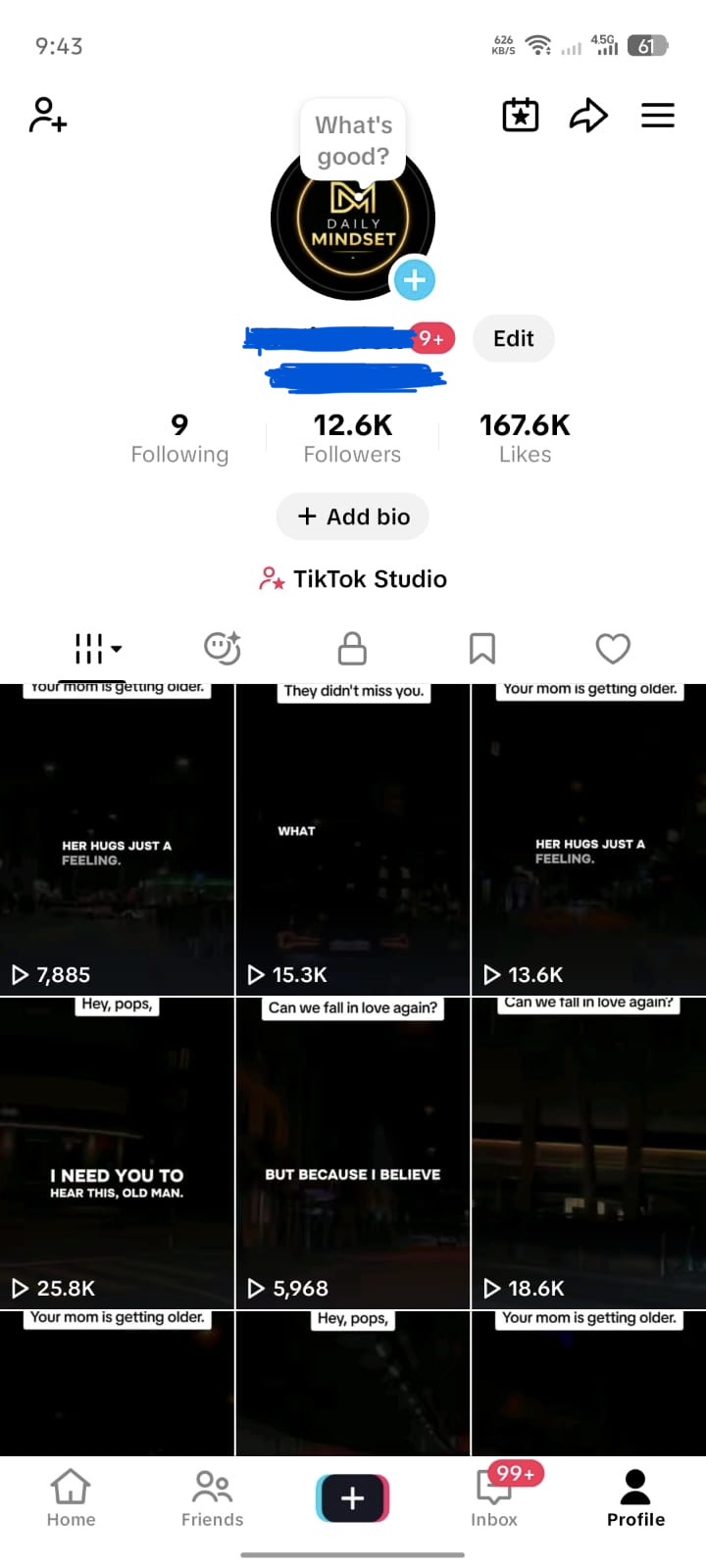
Task: Tap the blue plus on profile photo
Action: (414, 280)
